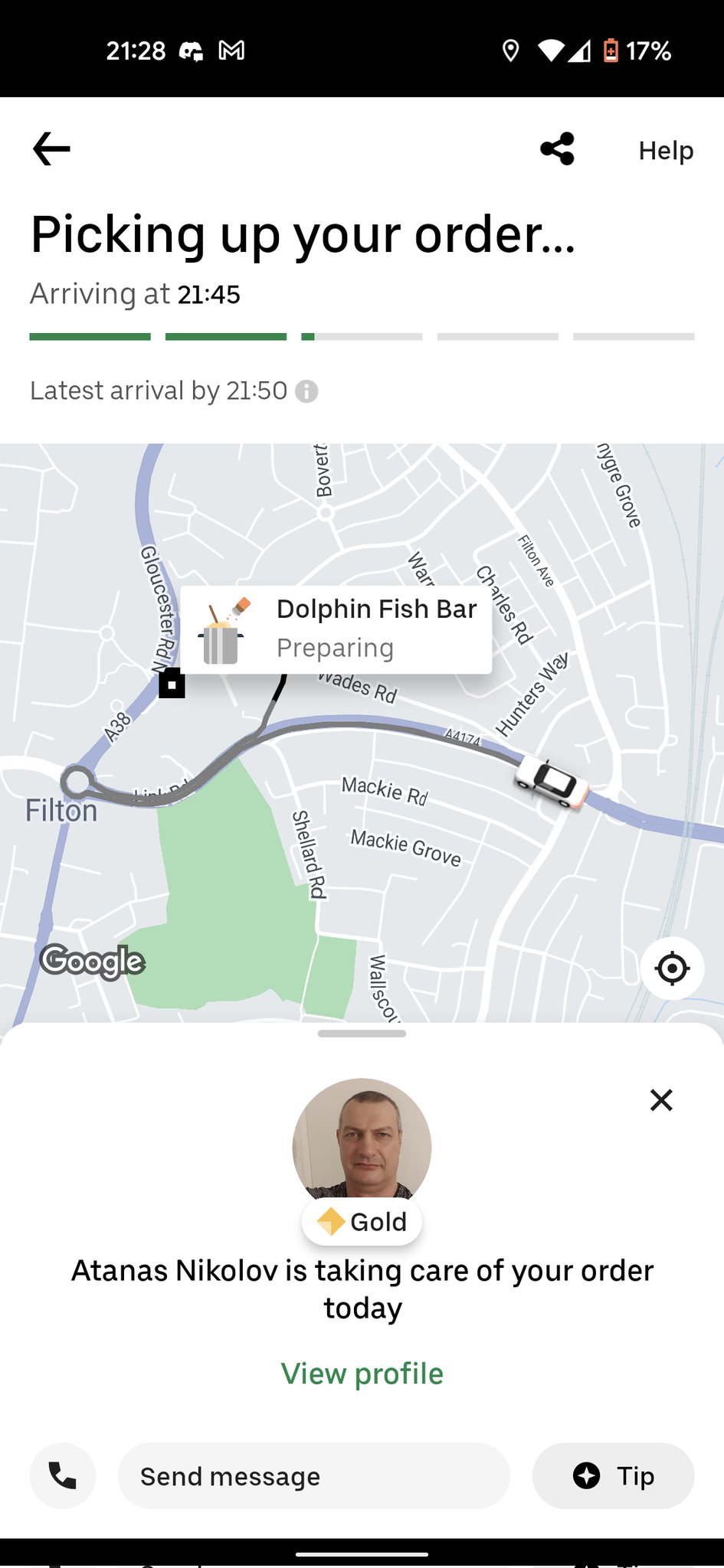
Task: Dismiss the courier card
Action: (x=660, y=1100)
